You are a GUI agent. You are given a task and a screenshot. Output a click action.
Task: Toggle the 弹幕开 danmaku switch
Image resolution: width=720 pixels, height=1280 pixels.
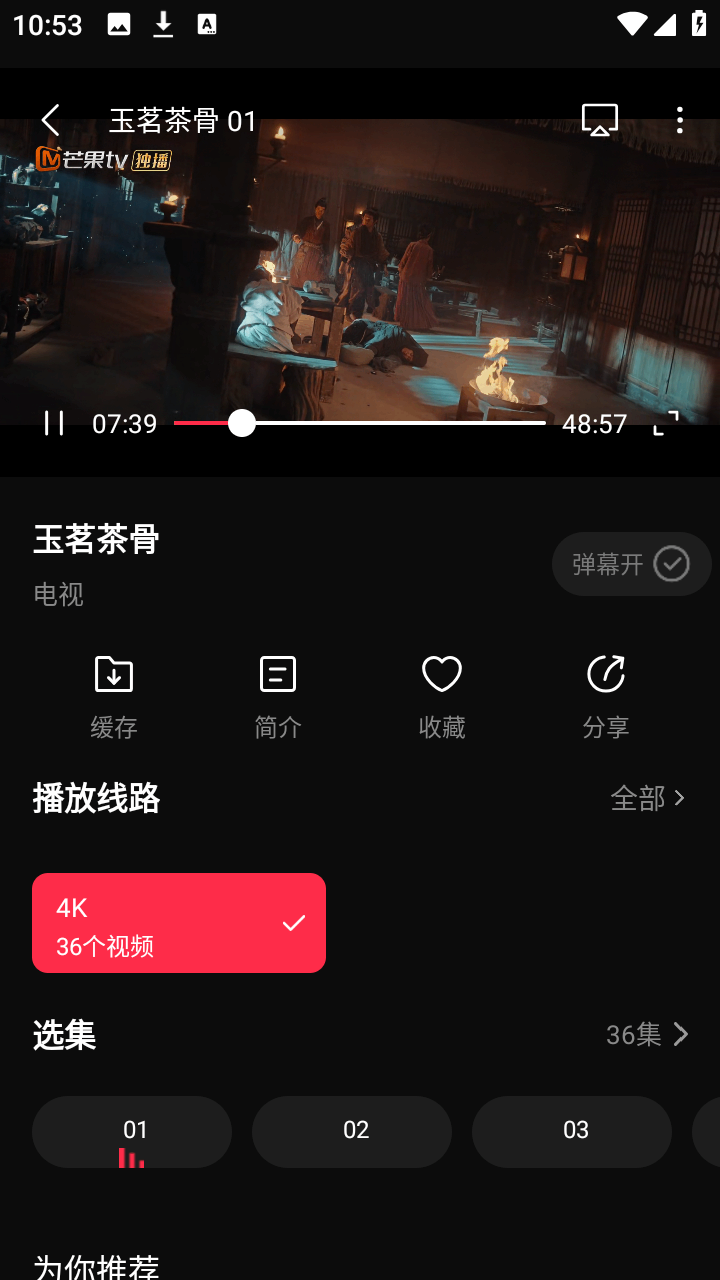click(631, 564)
